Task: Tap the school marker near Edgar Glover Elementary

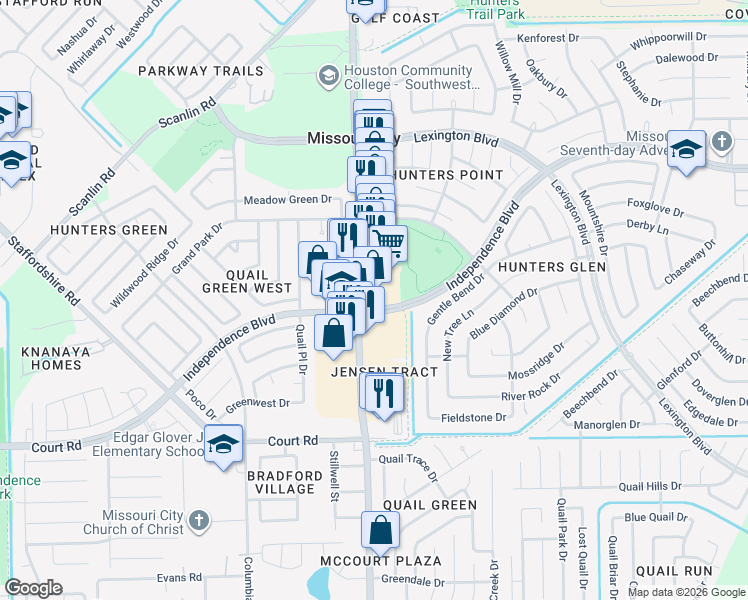Action: click(x=224, y=442)
